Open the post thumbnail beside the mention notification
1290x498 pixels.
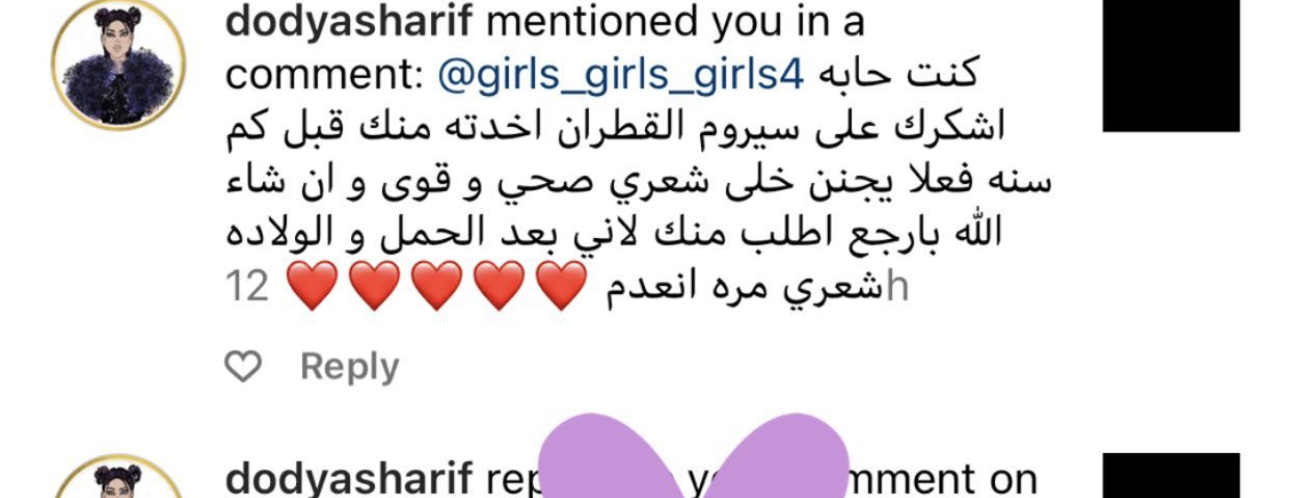pyautogui.click(x=1170, y=66)
